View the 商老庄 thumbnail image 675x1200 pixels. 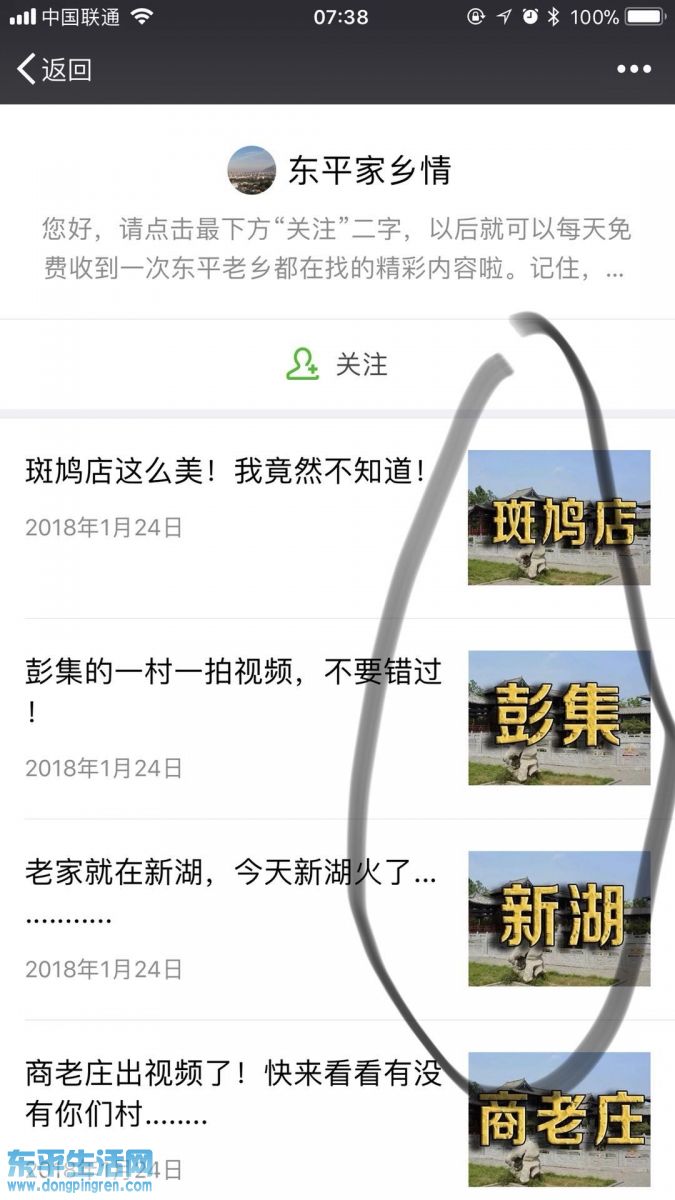559,1118
